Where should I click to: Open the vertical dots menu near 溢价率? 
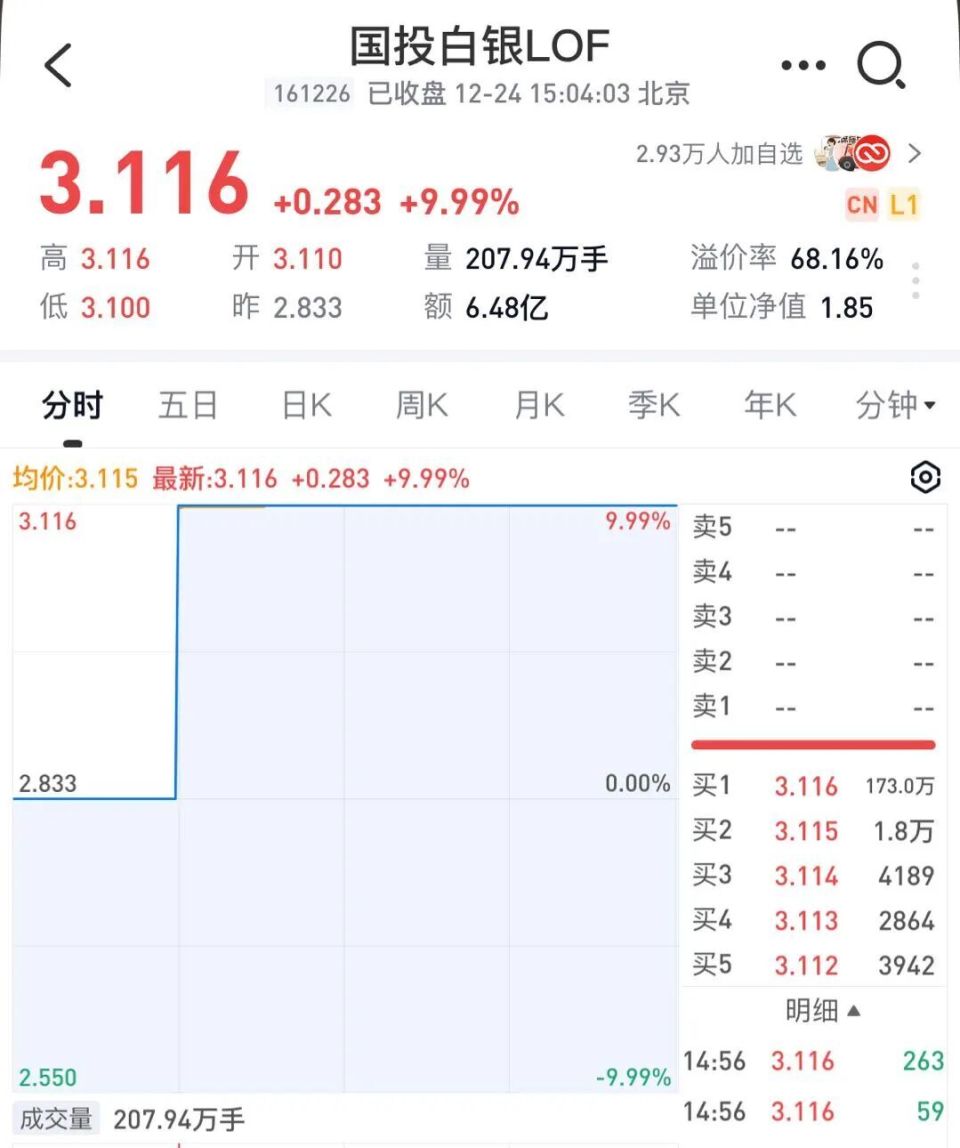click(x=914, y=281)
